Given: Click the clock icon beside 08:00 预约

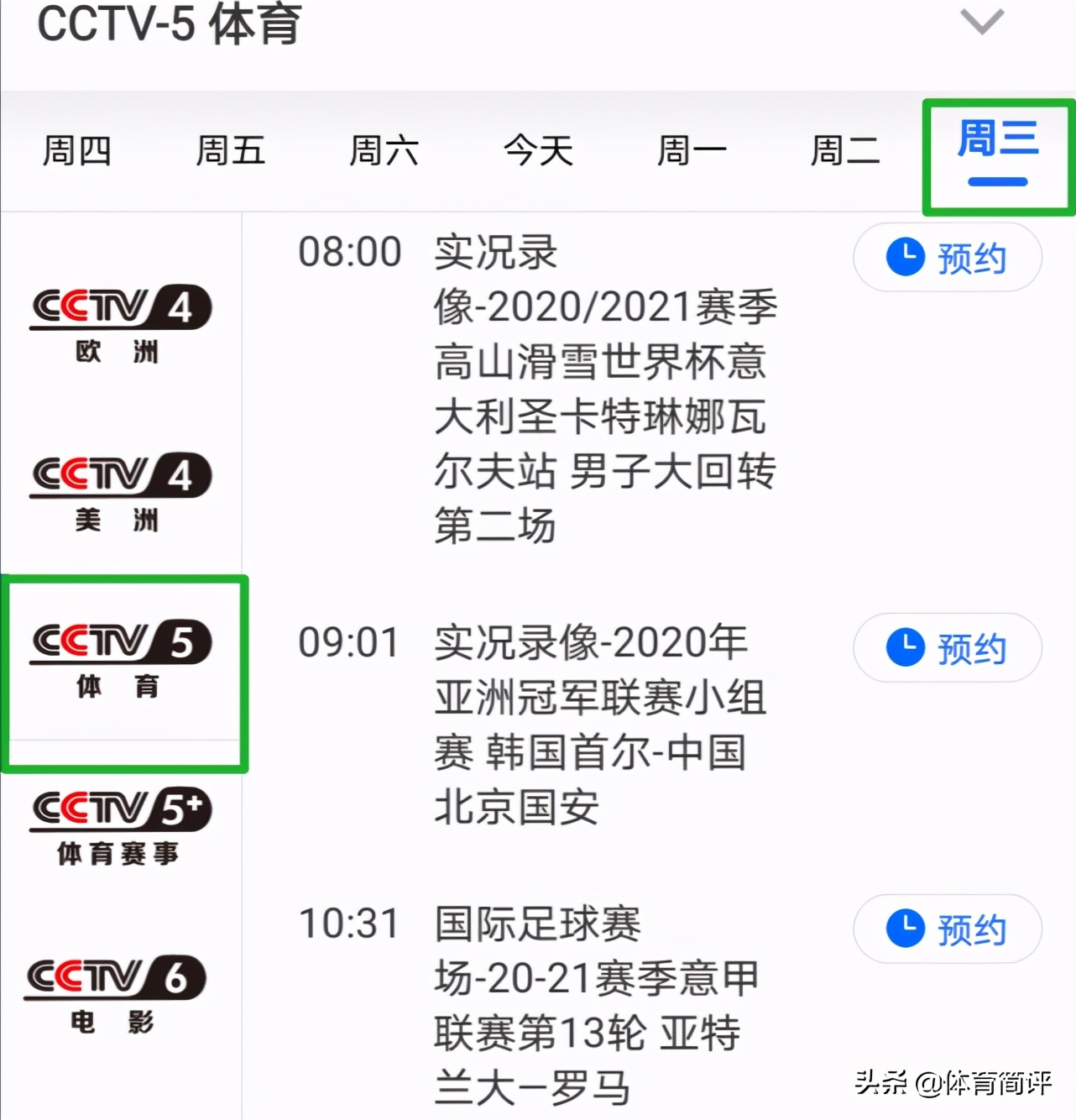Looking at the screenshot, I should [x=906, y=258].
